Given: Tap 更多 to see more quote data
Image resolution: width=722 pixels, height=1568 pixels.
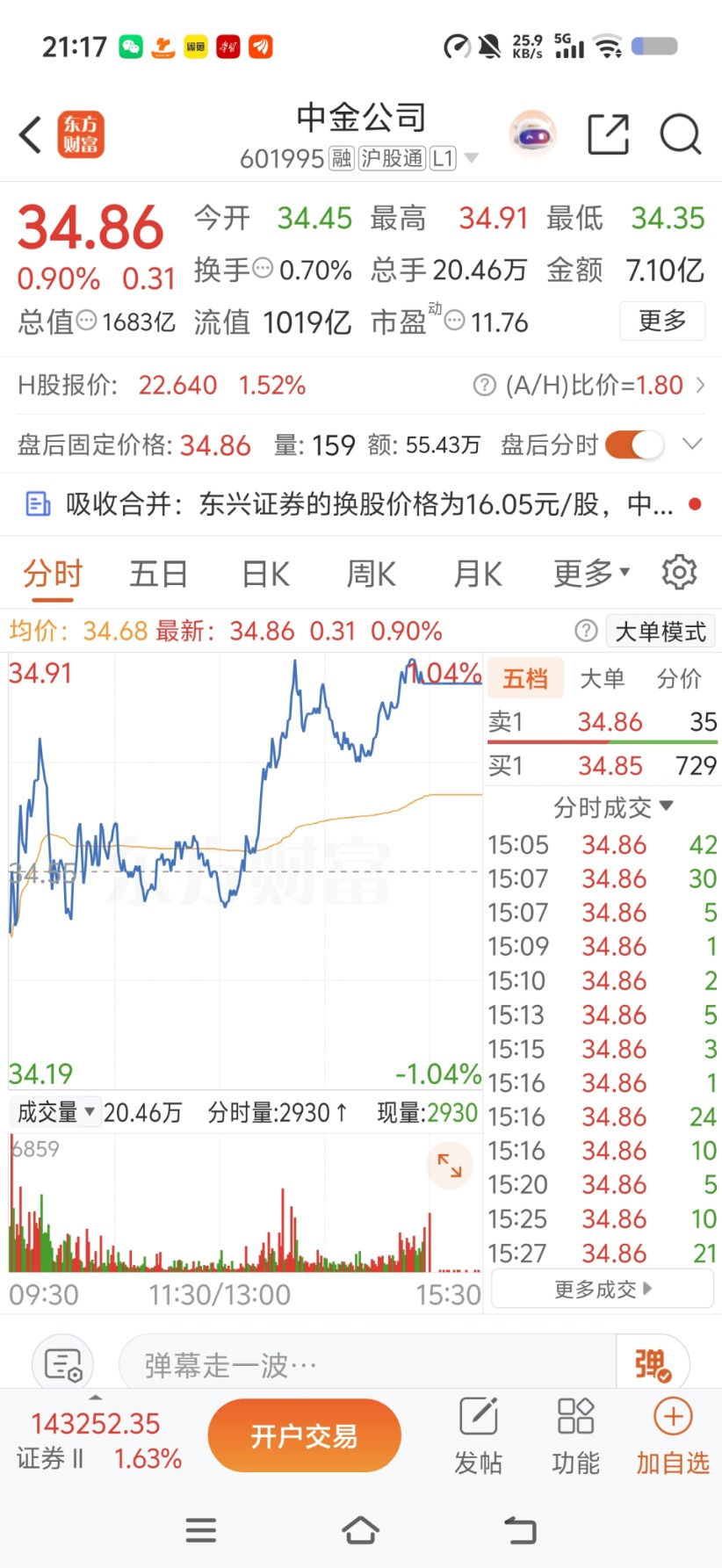Looking at the screenshot, I should pos(662,321).
